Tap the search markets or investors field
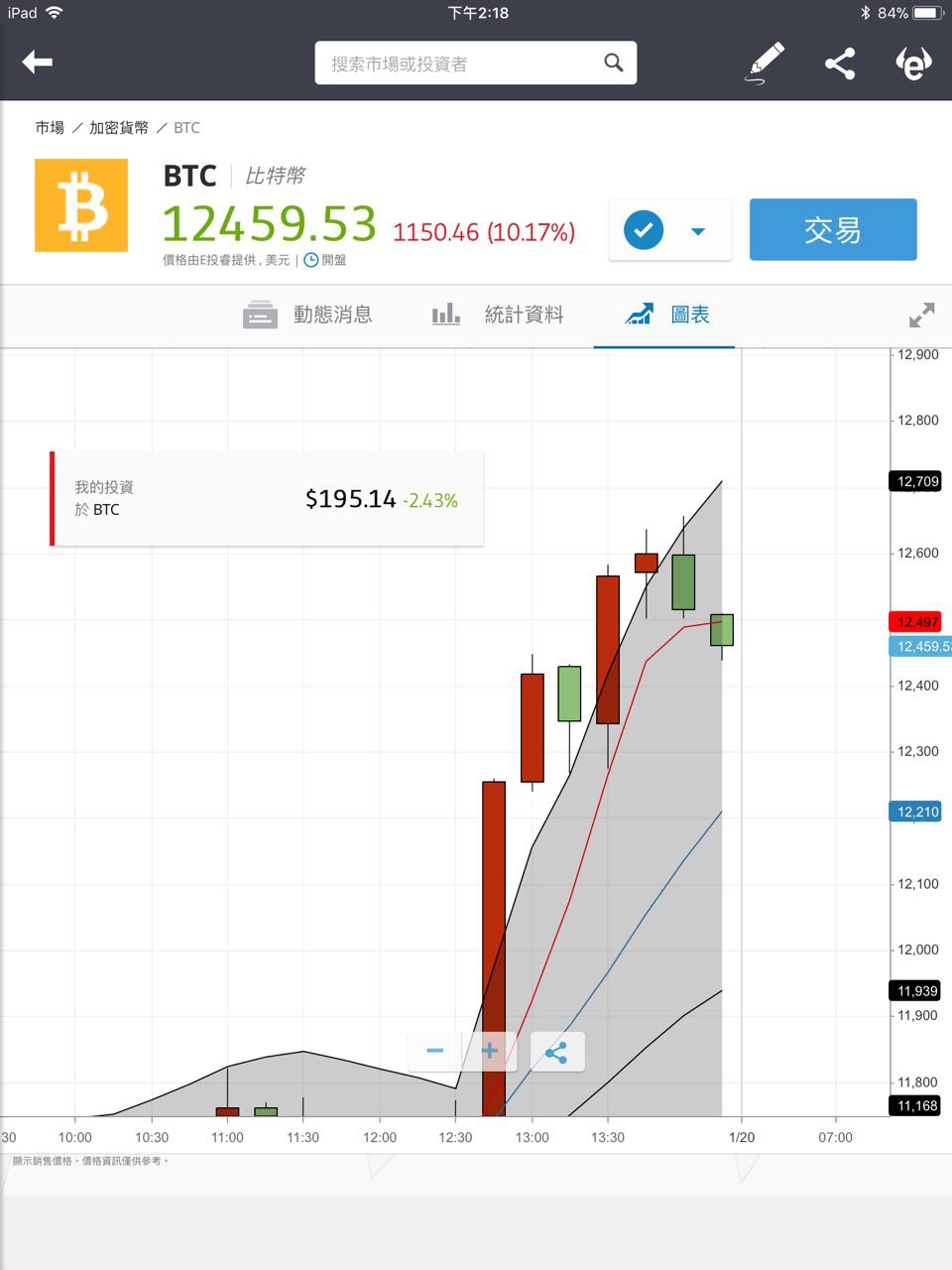 pos(464,63)
